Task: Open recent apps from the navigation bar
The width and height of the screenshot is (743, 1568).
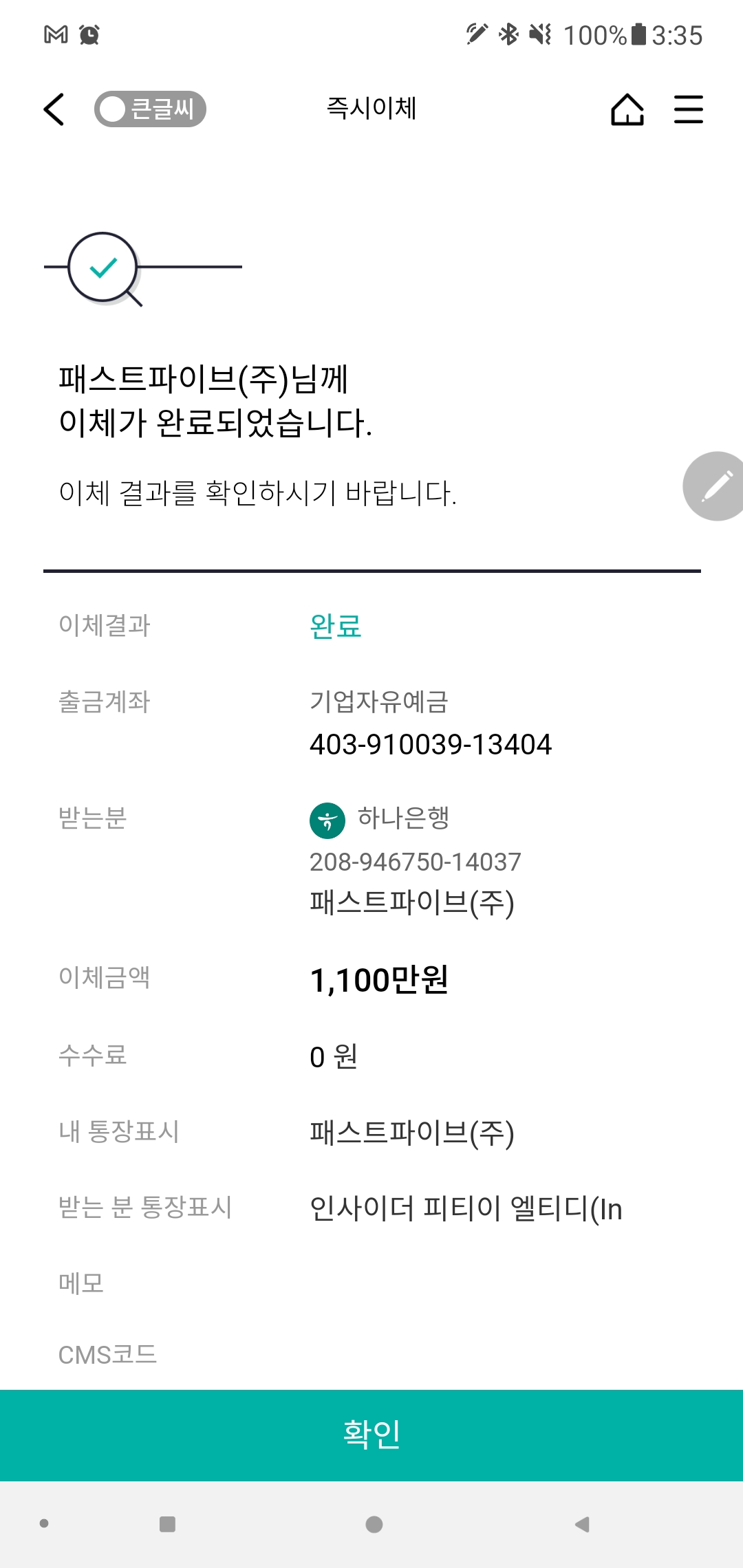Action: tap(167, 1524)
